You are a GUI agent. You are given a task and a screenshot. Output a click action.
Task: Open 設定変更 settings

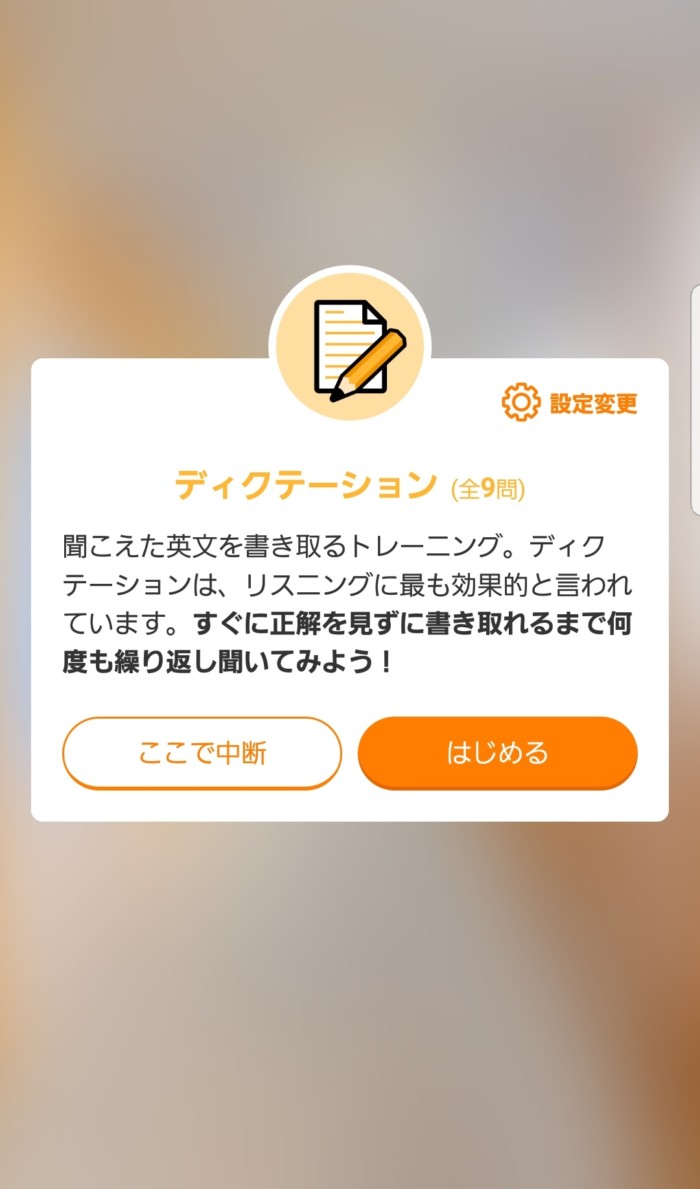(x=569, y=403)
